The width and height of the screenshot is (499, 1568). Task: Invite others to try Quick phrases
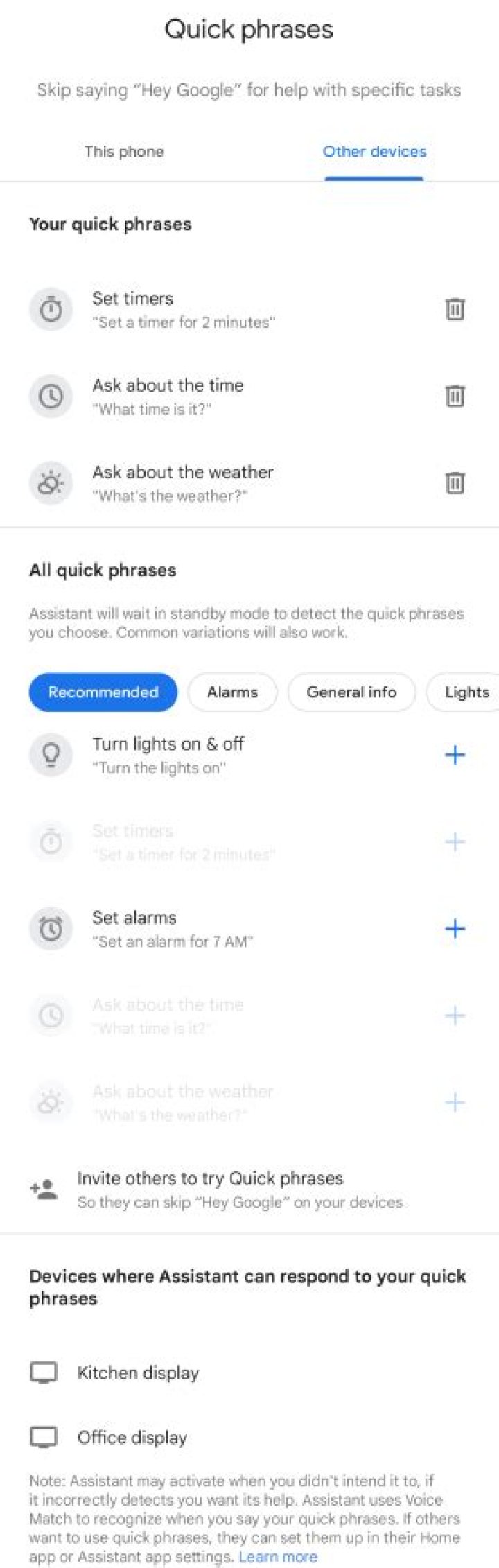pos(210,1190)
